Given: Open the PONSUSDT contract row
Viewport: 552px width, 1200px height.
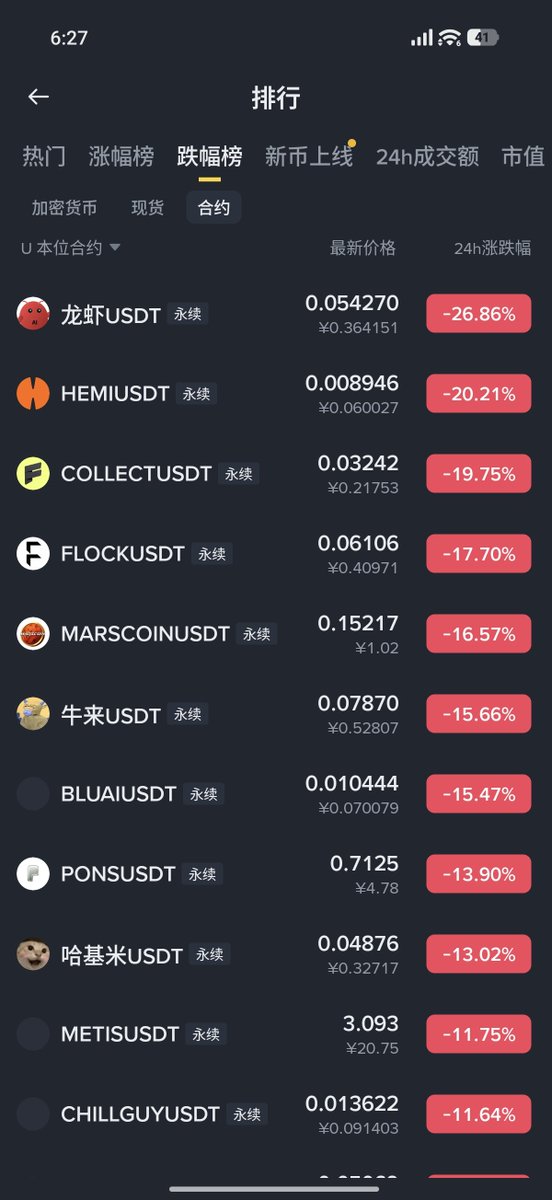Looking at the screenshot, I should coord(276,874).
